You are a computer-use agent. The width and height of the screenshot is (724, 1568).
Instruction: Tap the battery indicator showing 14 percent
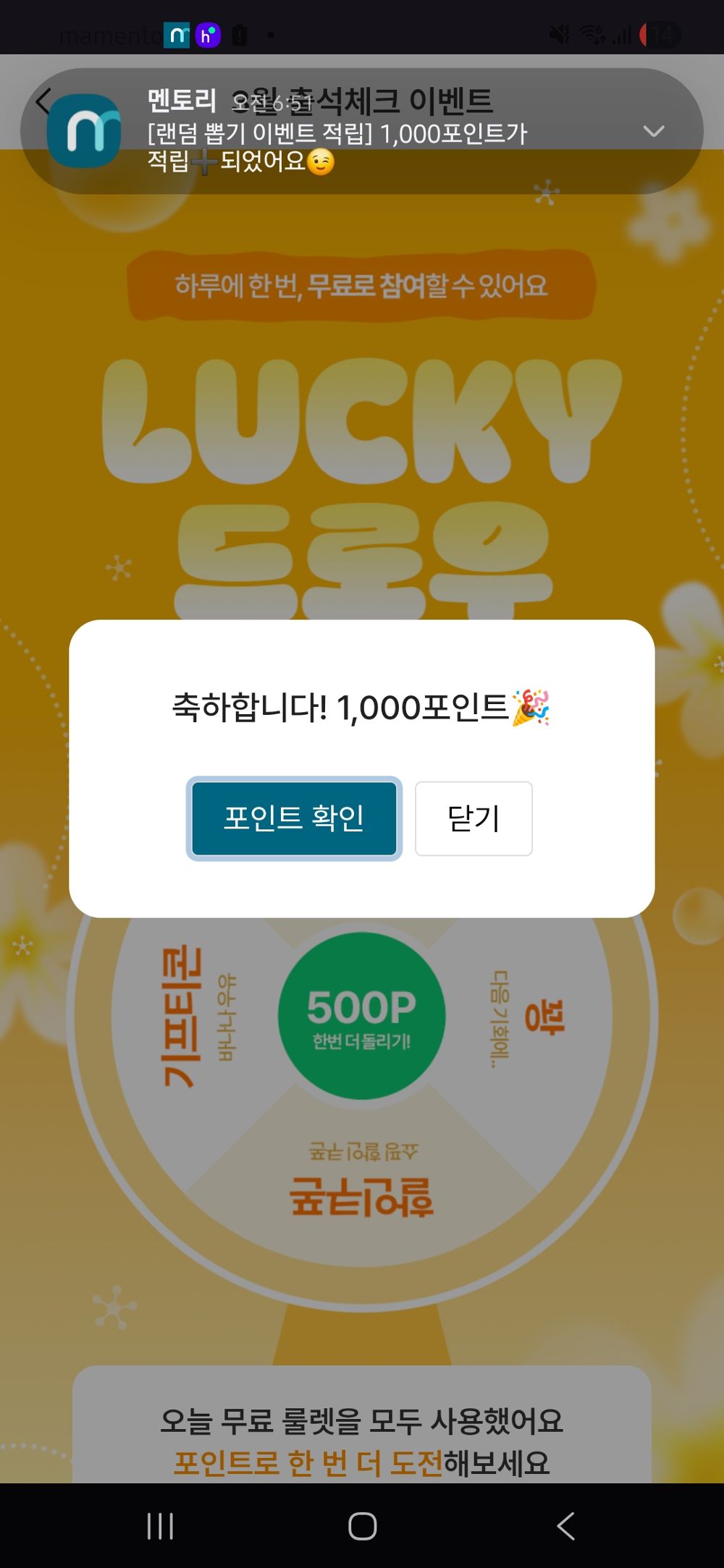pyautogui.click(x=656, y=31)
